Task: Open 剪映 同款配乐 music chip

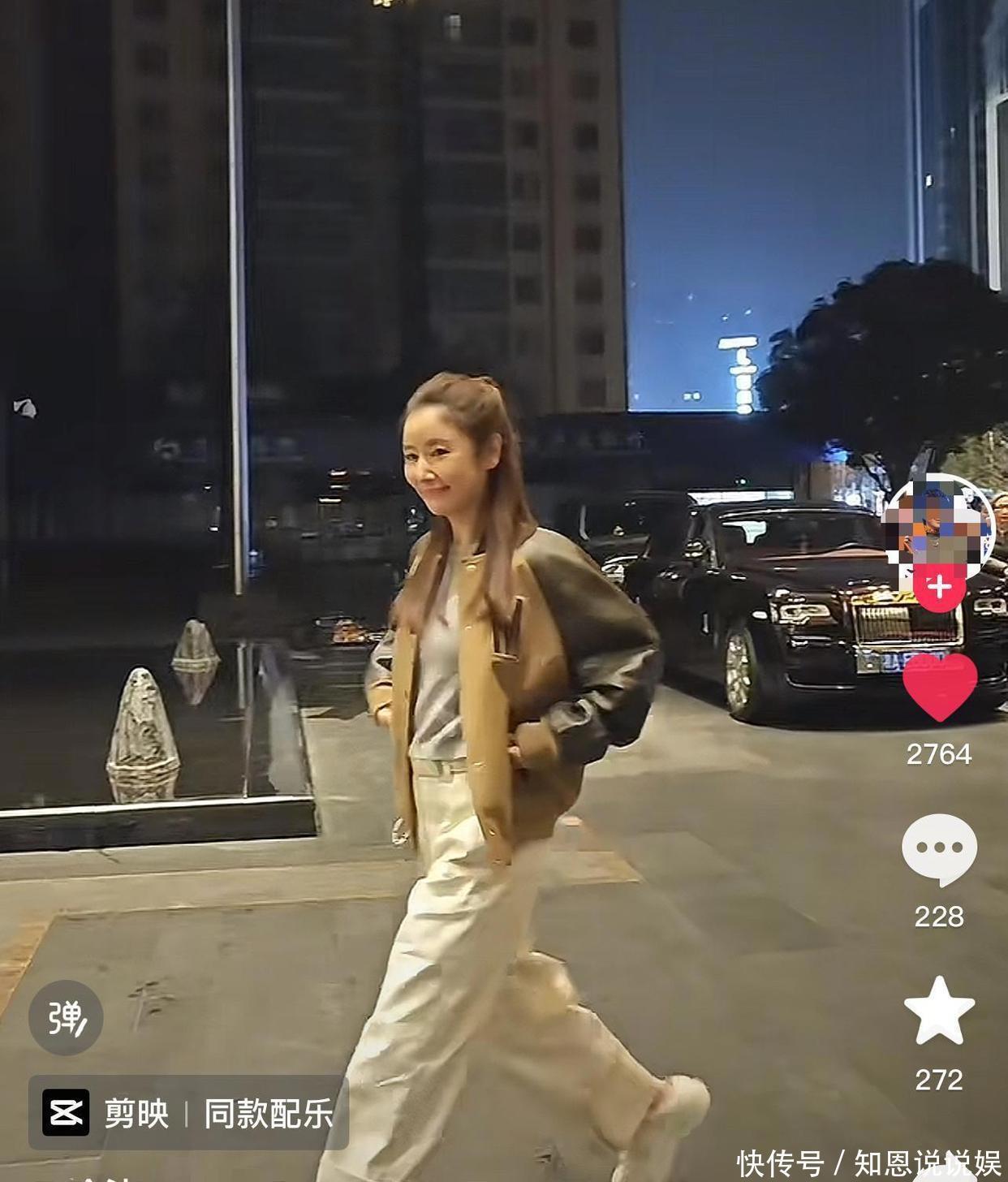Action: [188, 1113]
